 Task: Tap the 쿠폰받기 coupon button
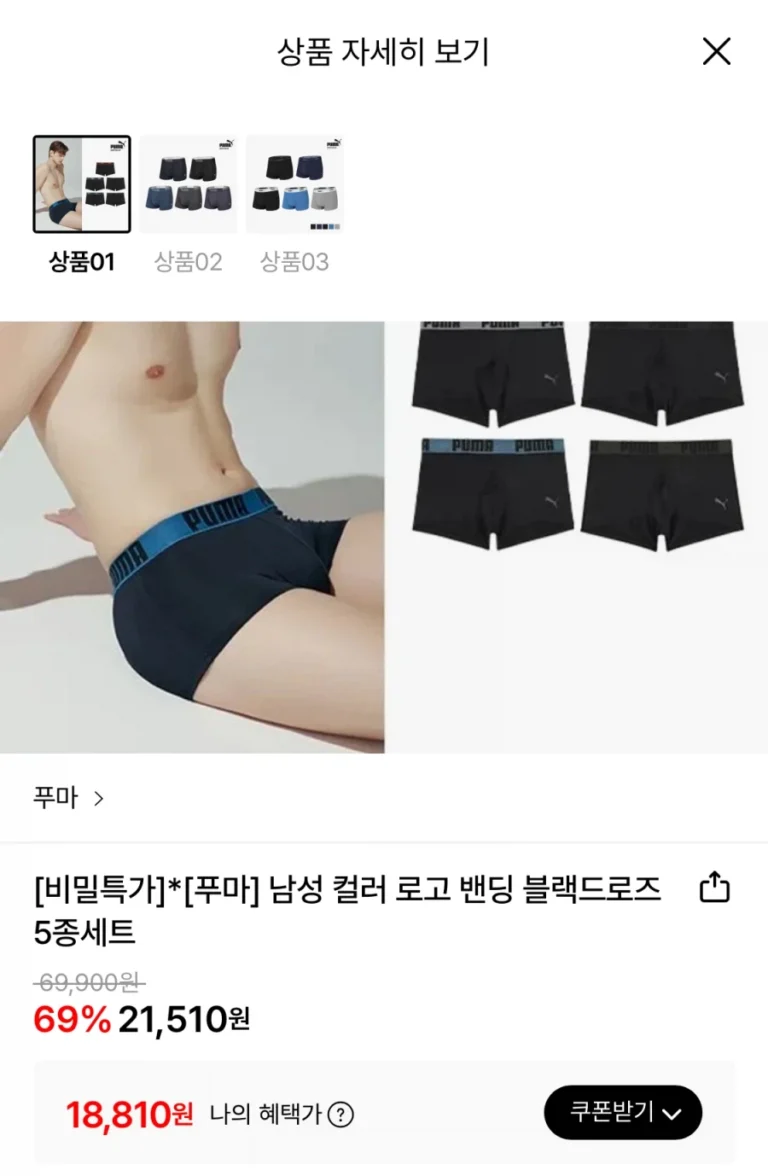[x=623, y=1112]
